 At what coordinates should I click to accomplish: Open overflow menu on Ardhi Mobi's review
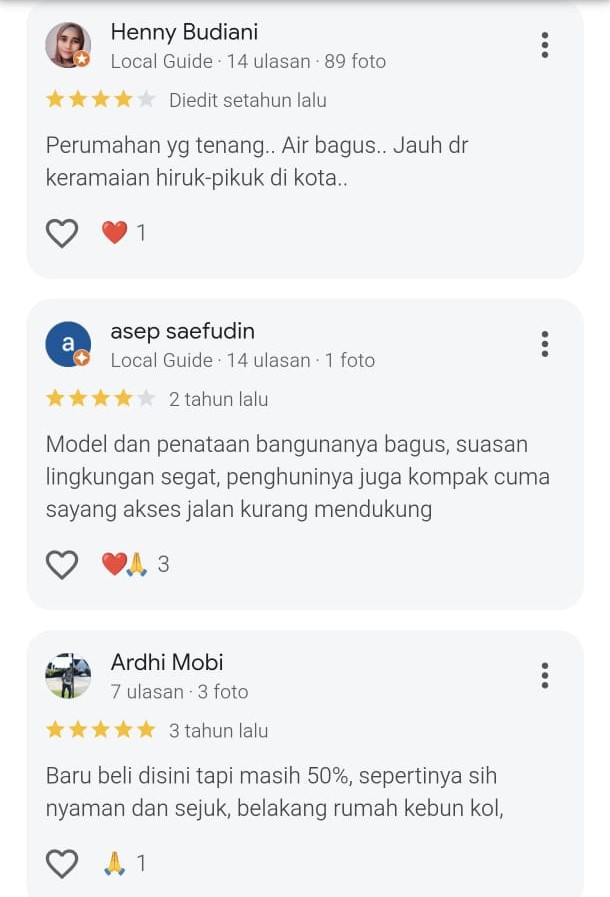(544, 675)
